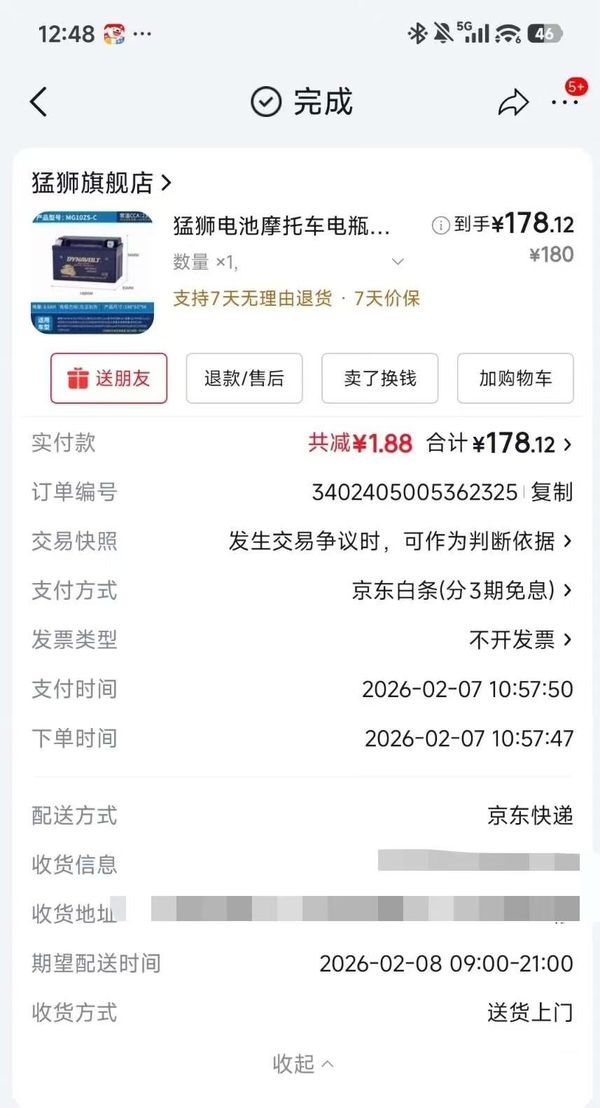This screenshot has height=1108, width=600.
Task: Add item via 加购物车
Action: click(x=515, y=378)
